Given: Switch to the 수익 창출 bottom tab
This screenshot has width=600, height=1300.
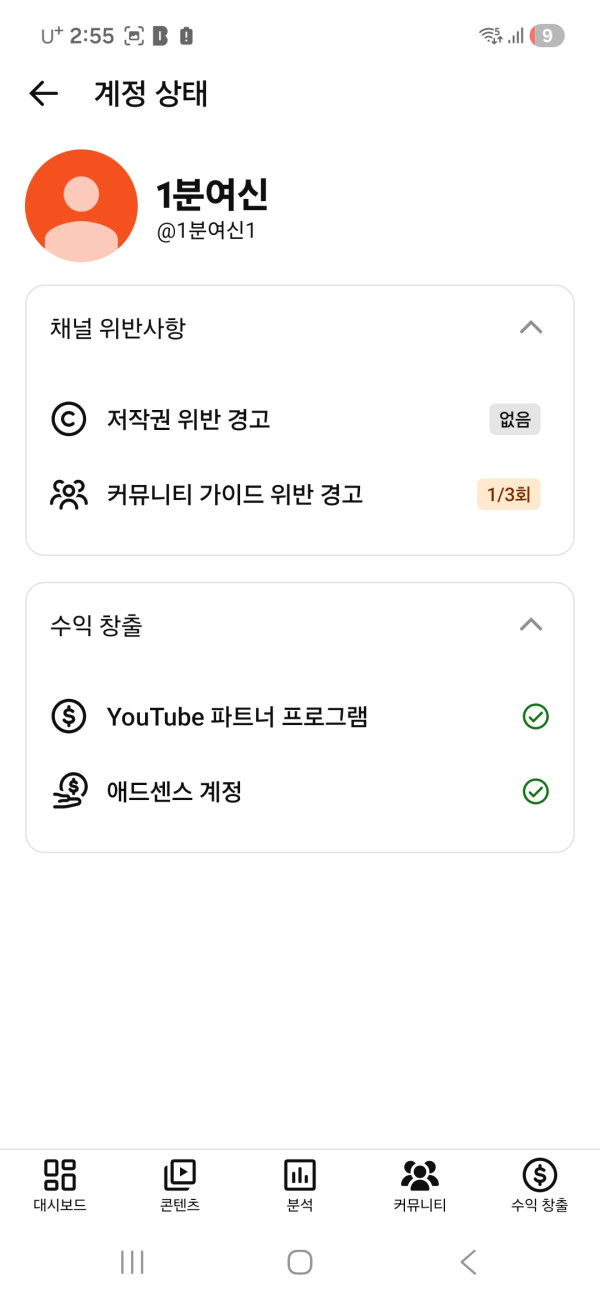Looking at the screenshot, I should 540,1185.
